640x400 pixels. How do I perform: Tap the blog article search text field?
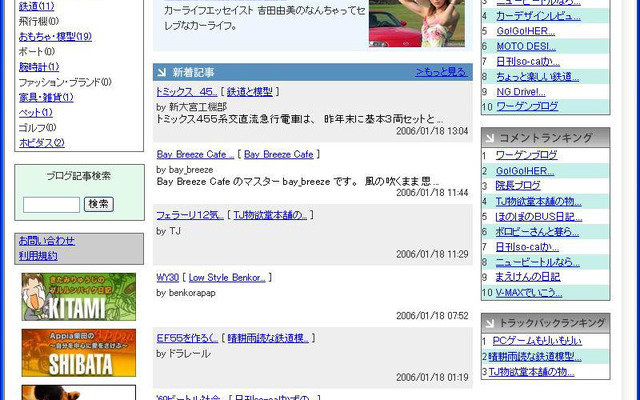[51, 204]
